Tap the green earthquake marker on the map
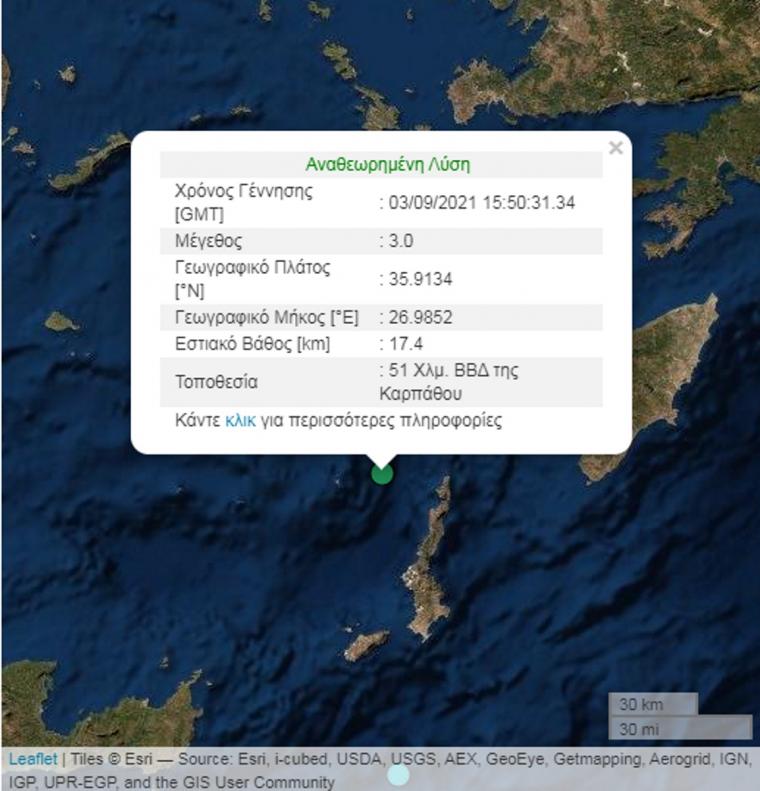The height and width of the screenshot is (791, 760). click(x=382, y=473)
